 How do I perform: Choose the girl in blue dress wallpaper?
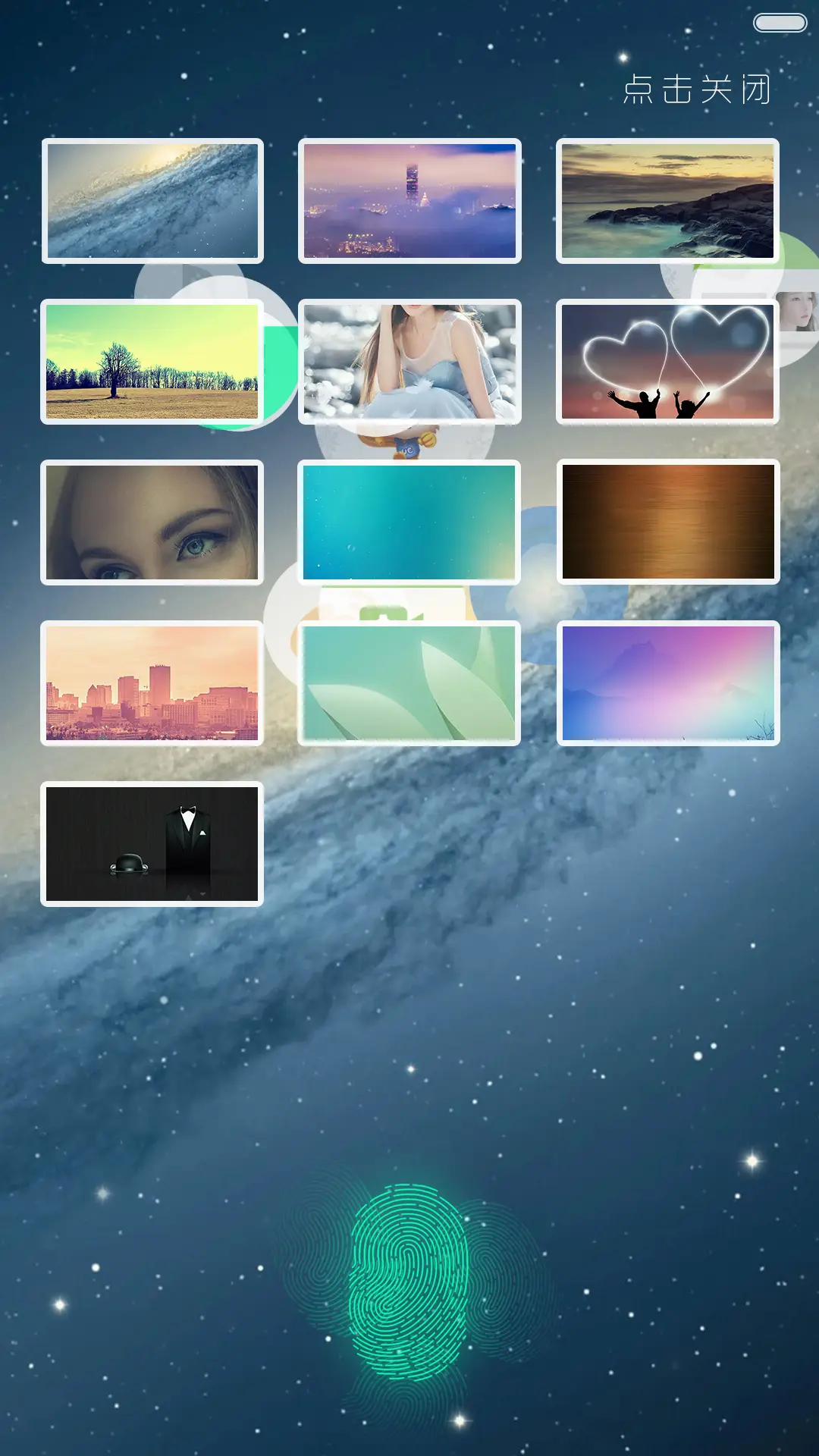point(409,362)
